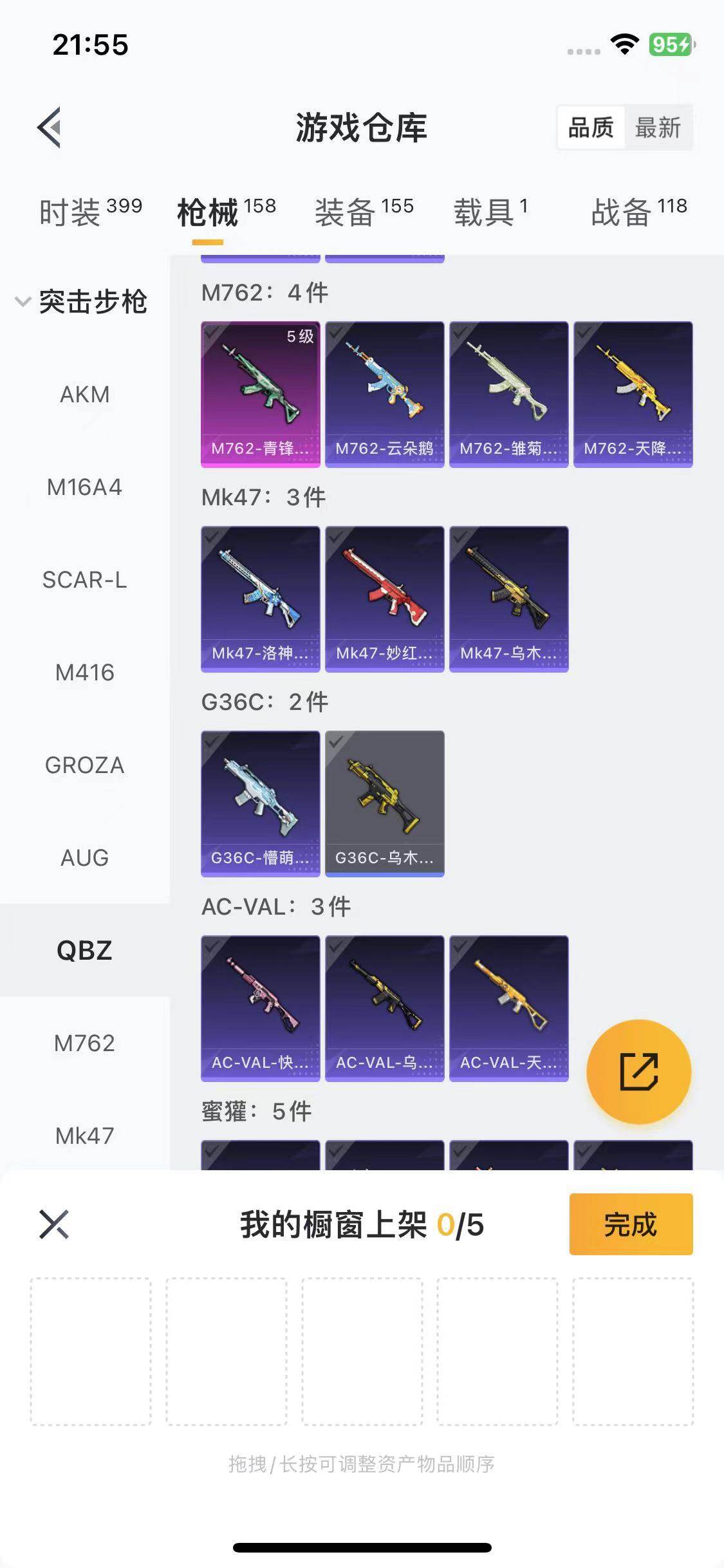Select the M762-青锋 level 5 skin
Viewport: 724px width, 1568px height.
point(260,394)
